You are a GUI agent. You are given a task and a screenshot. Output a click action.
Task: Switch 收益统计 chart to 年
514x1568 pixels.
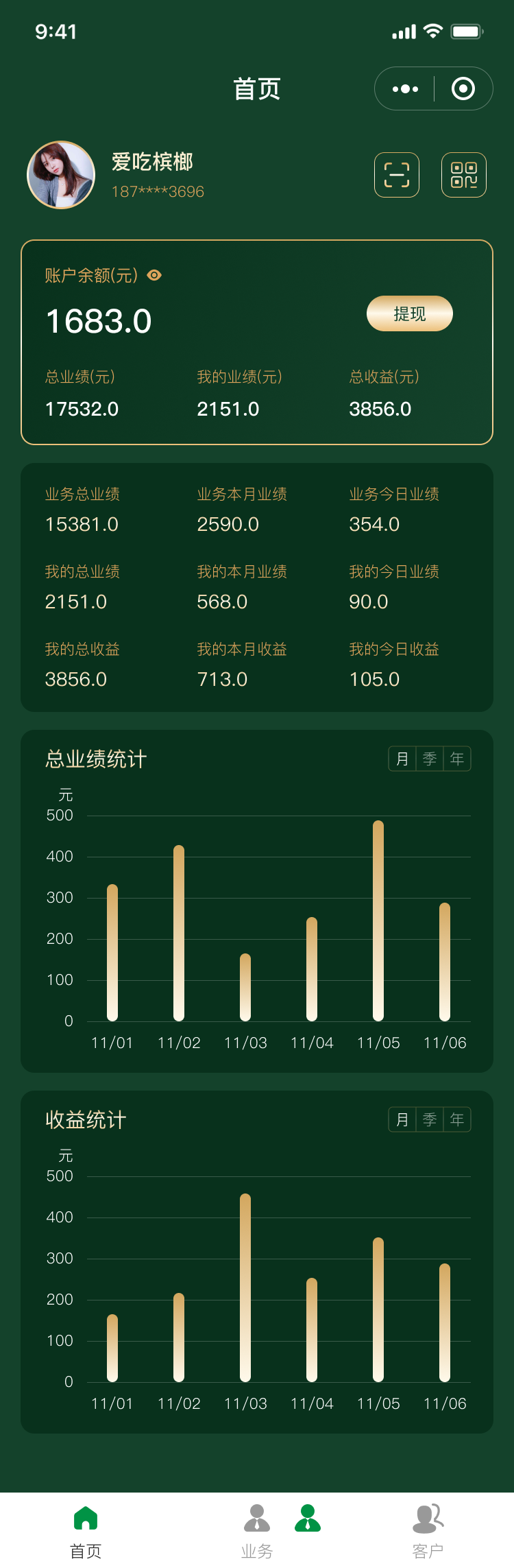pos(457,1120)
